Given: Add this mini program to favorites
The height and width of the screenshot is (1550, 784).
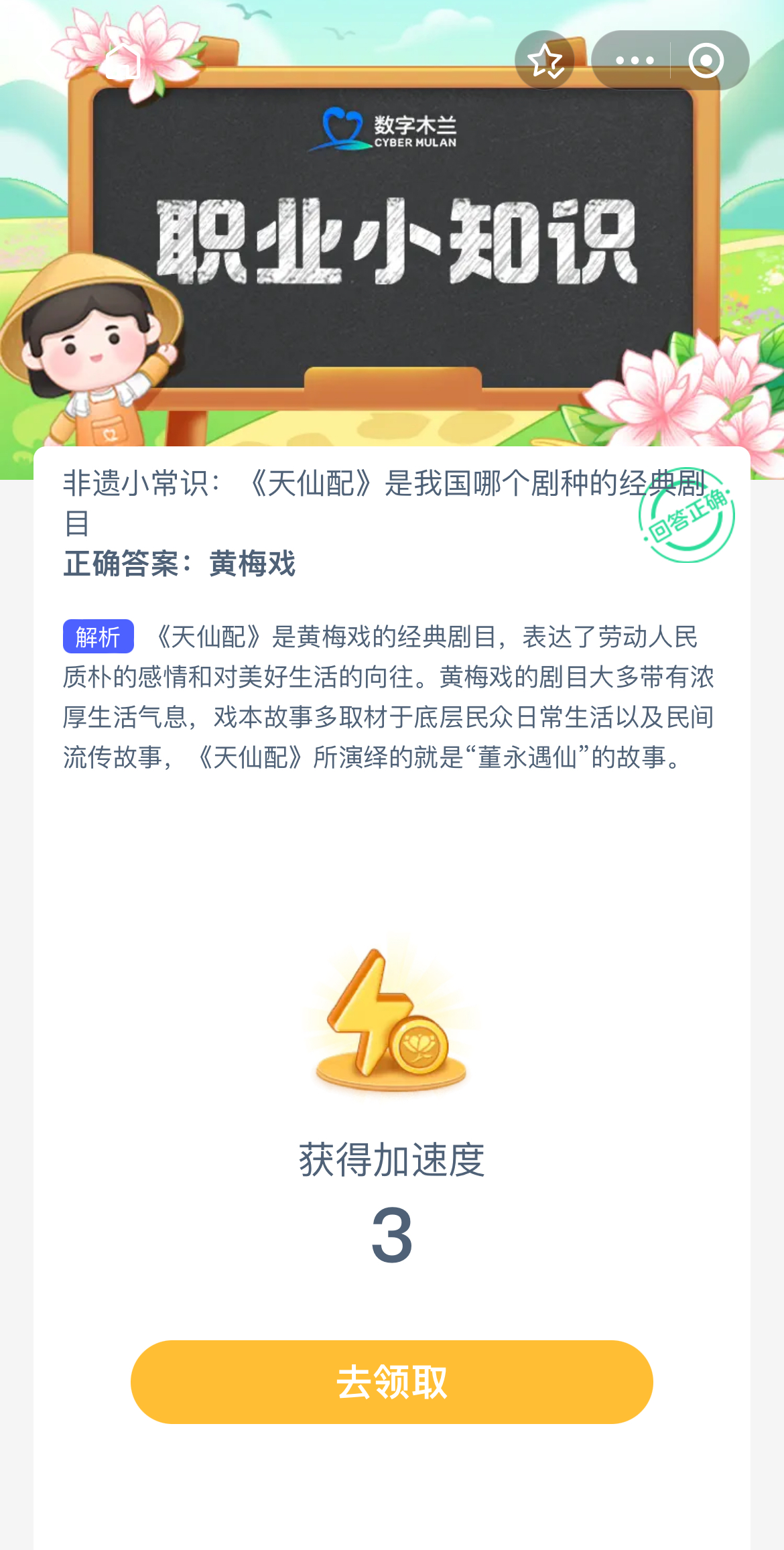Looking at the screenshot, I should [545, 60].
